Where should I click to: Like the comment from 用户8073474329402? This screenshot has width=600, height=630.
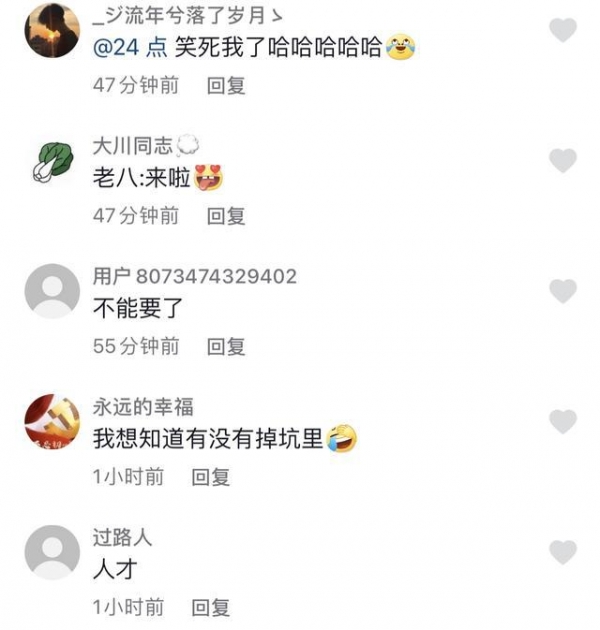[x=564, y=291]
